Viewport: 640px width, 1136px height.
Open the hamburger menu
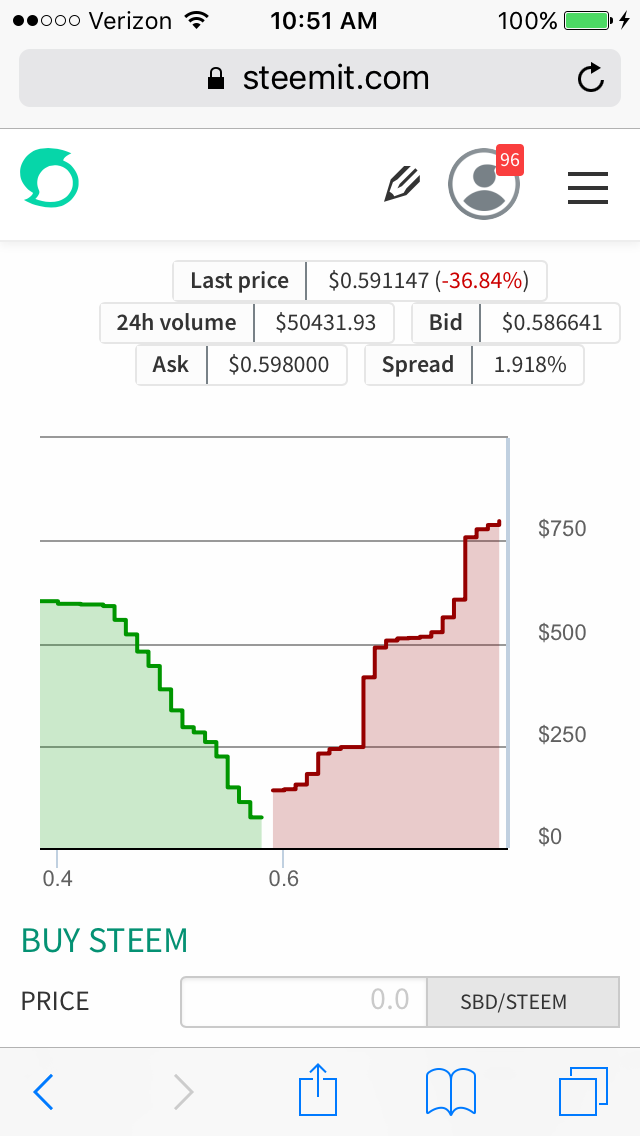588,188
